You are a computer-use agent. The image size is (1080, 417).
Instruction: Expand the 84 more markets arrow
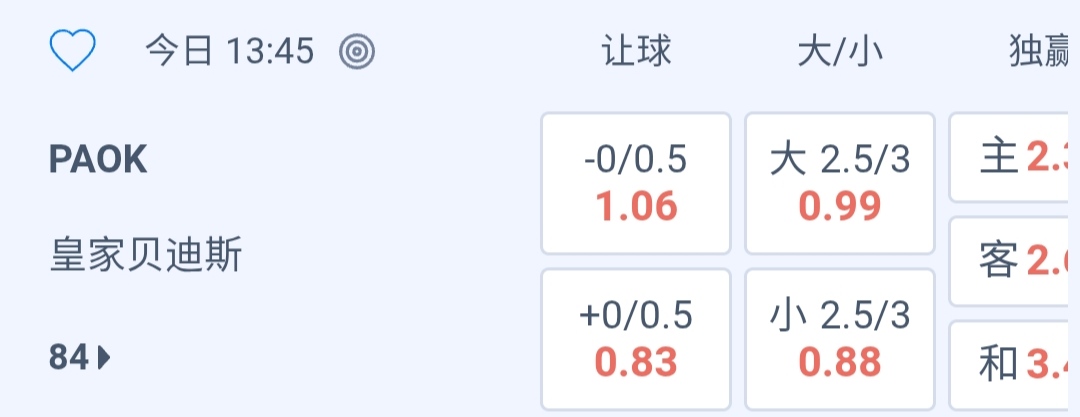point(81,357)
